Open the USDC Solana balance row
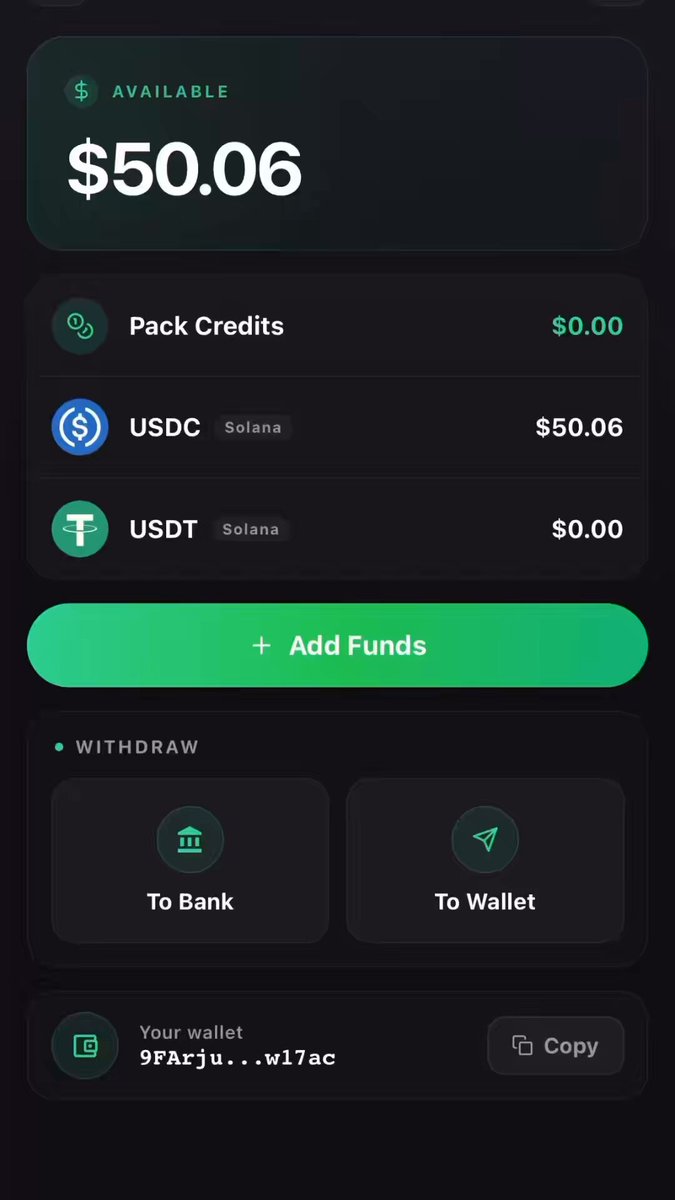The image size is (675, 1200). [x=337, y=427]
